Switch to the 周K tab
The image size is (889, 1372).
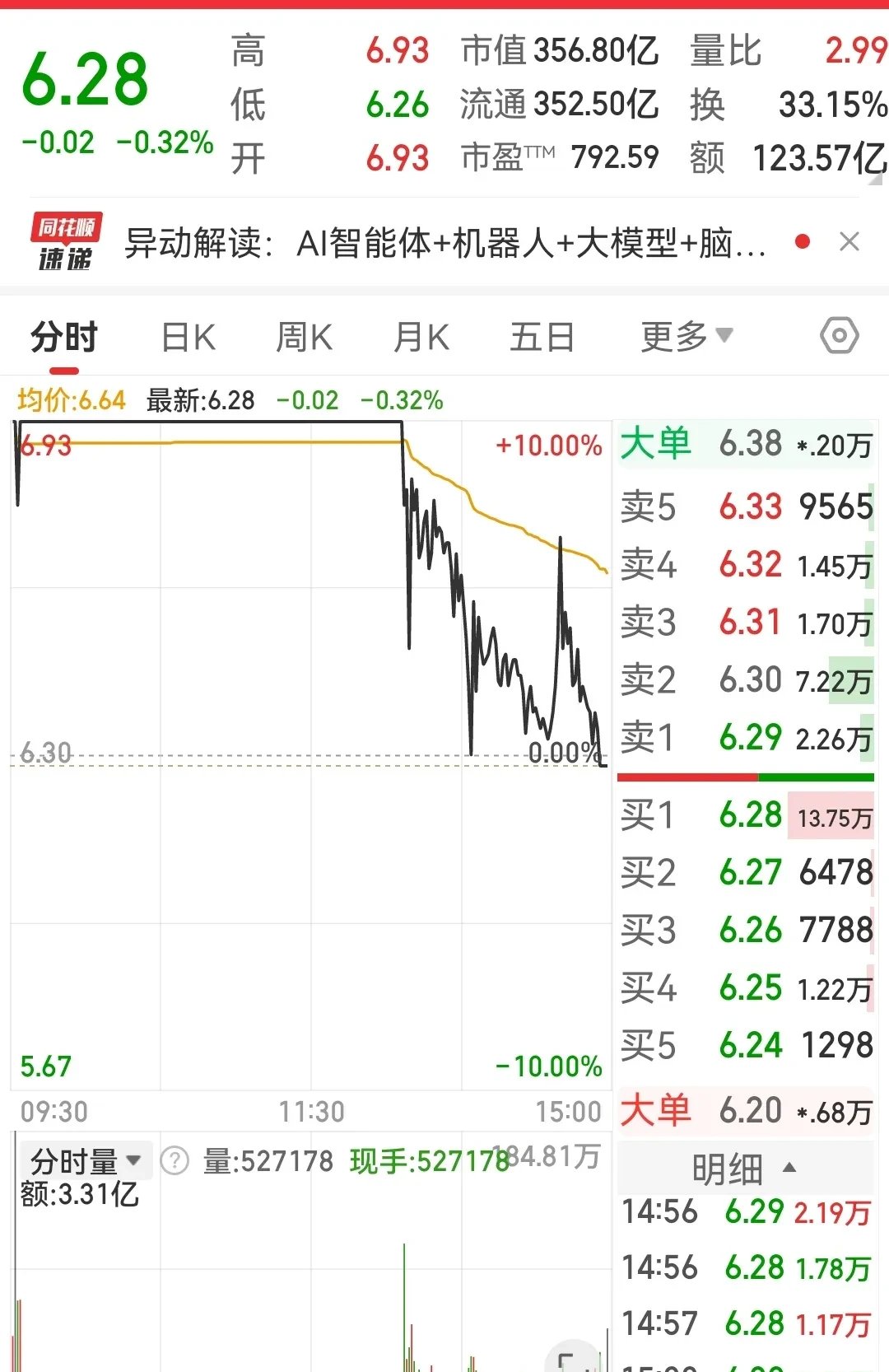coord(305,335)
